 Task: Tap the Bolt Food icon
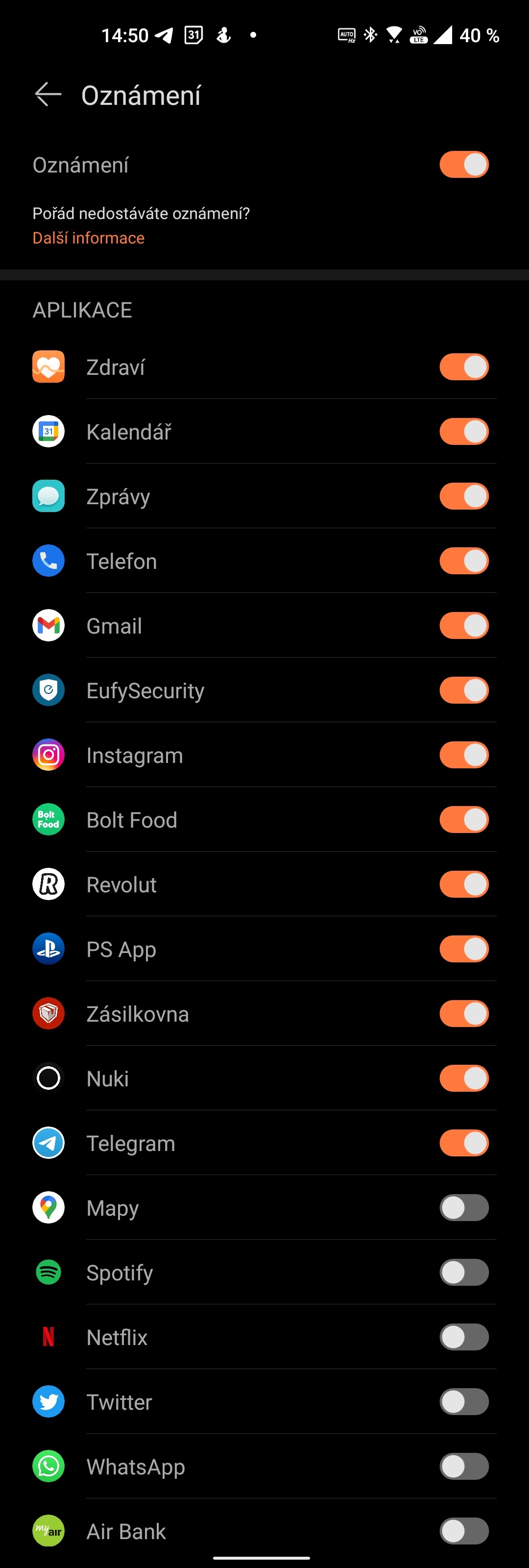click(48, 819)
